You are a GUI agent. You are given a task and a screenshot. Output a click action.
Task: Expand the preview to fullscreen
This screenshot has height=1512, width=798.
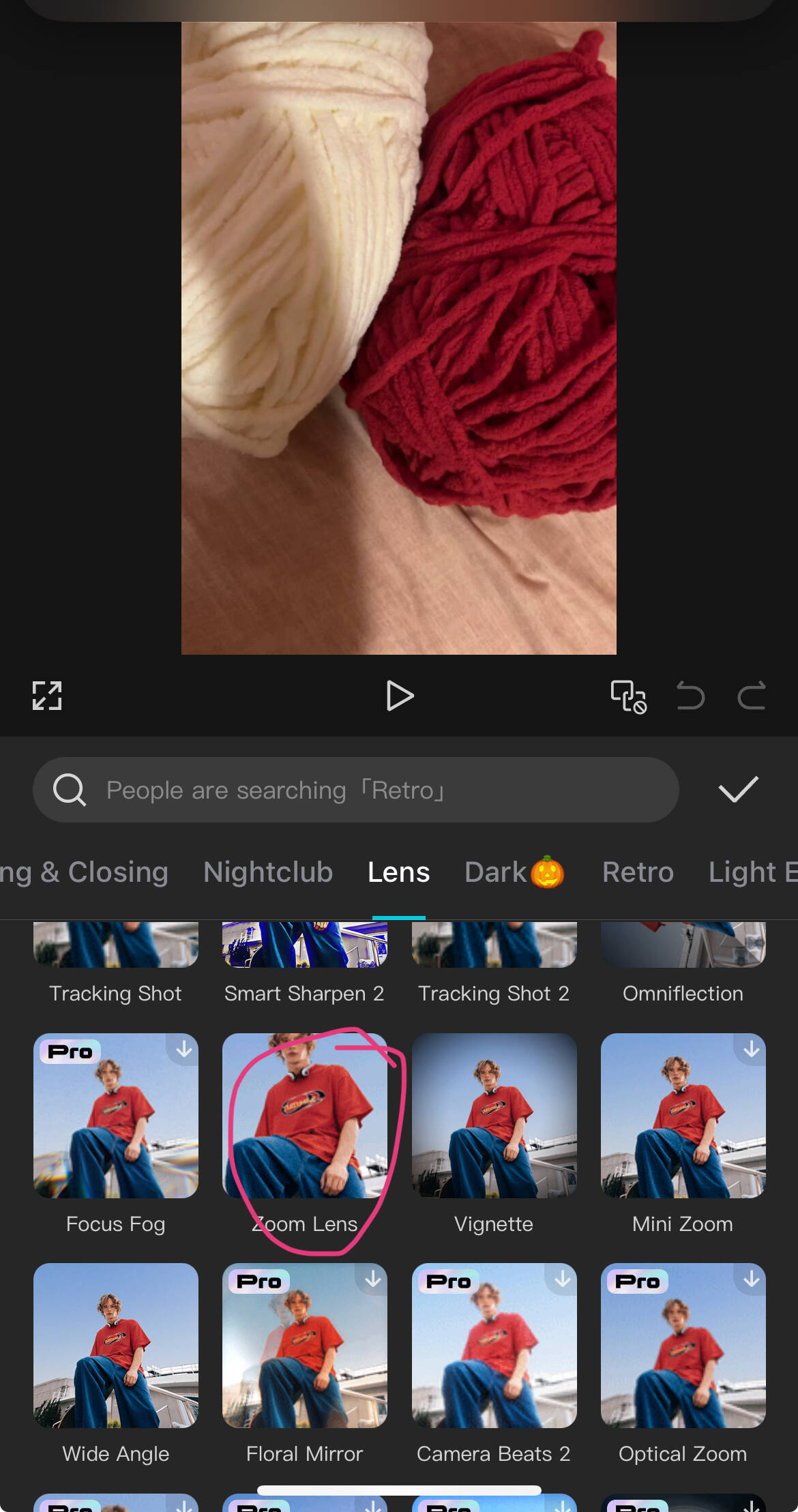click(47, 696)
